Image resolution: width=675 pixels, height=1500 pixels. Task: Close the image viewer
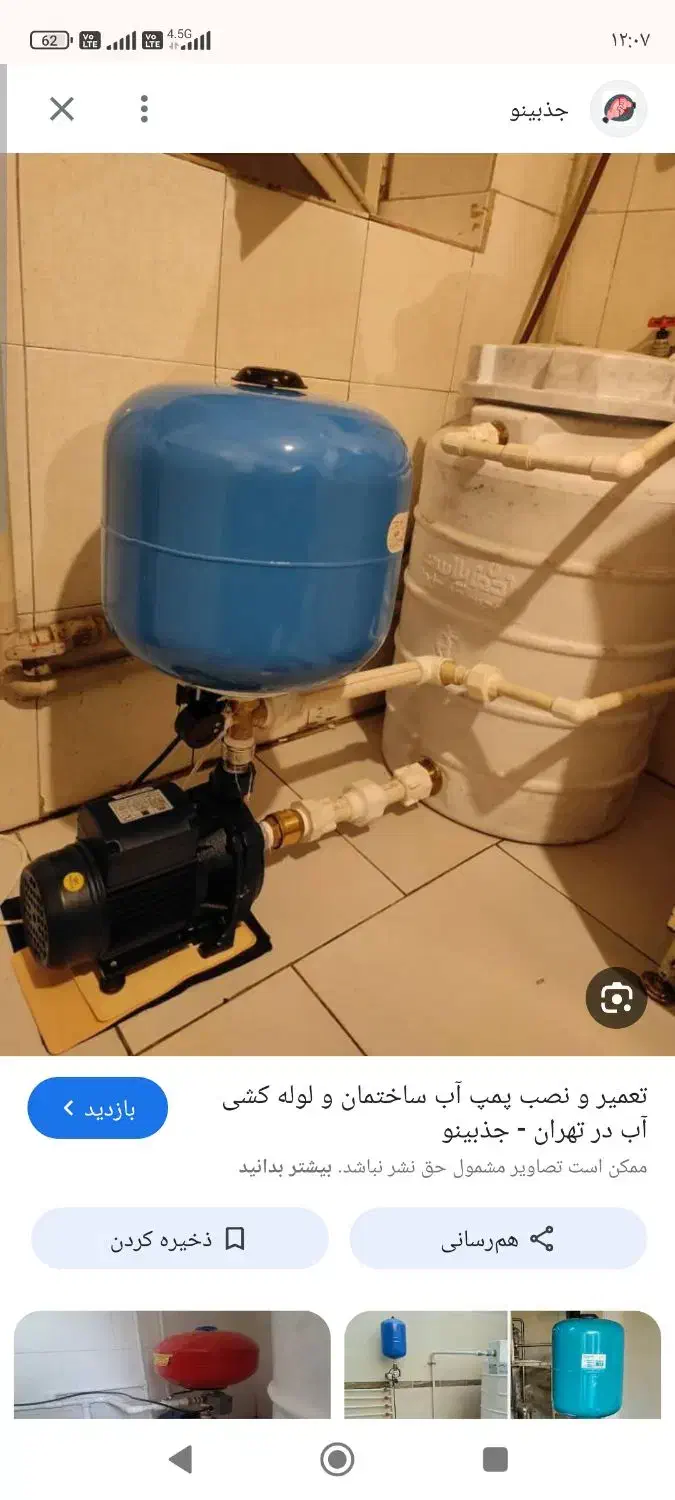tap(62, 109)
